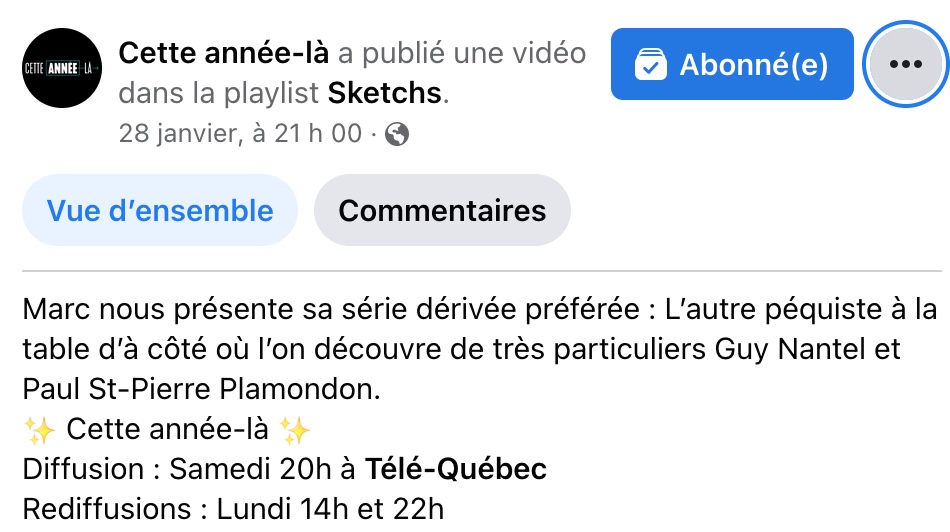
Task: Open the Cette année-là profile picture
Action: [x=62, y=68]
